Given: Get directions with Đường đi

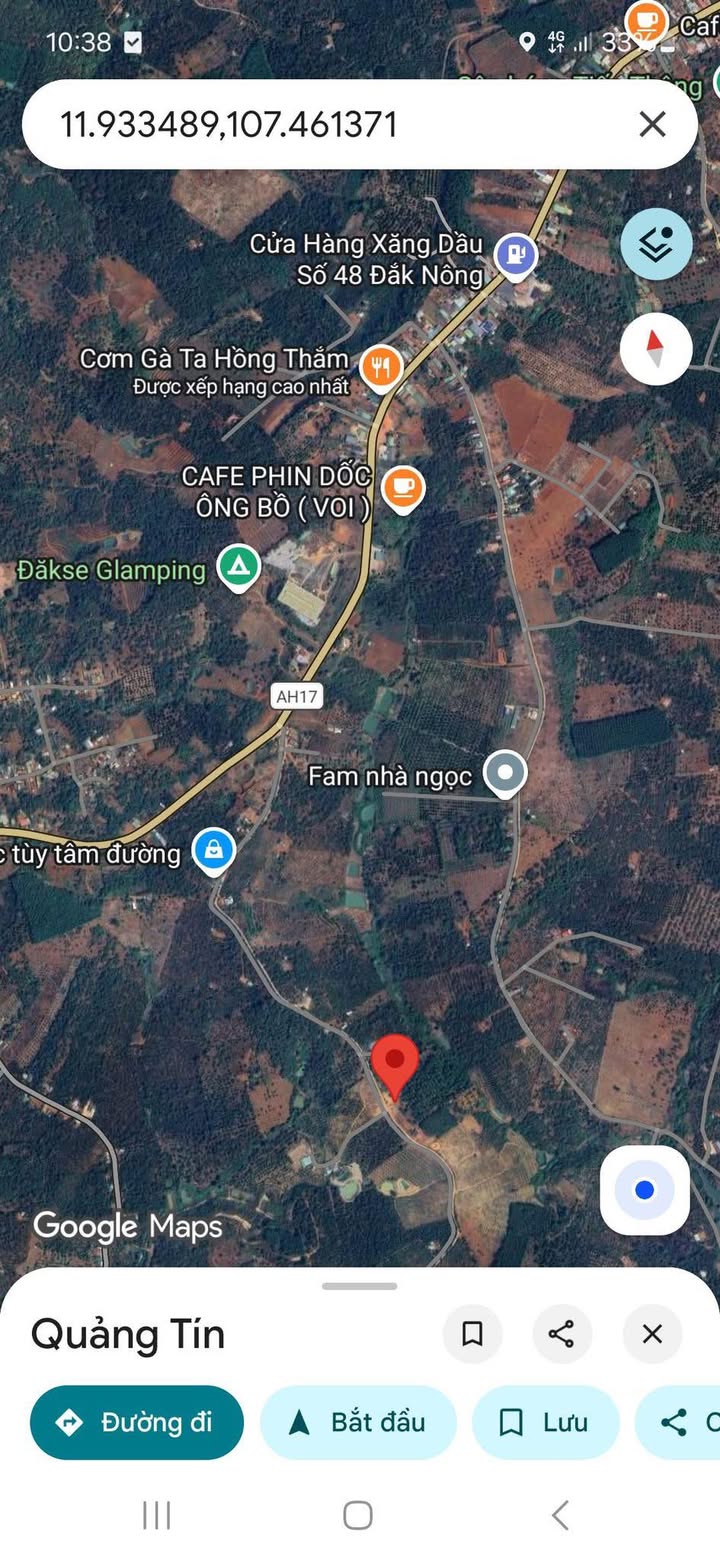Looking at the screenshot, I should click(x=137, y=1422).
